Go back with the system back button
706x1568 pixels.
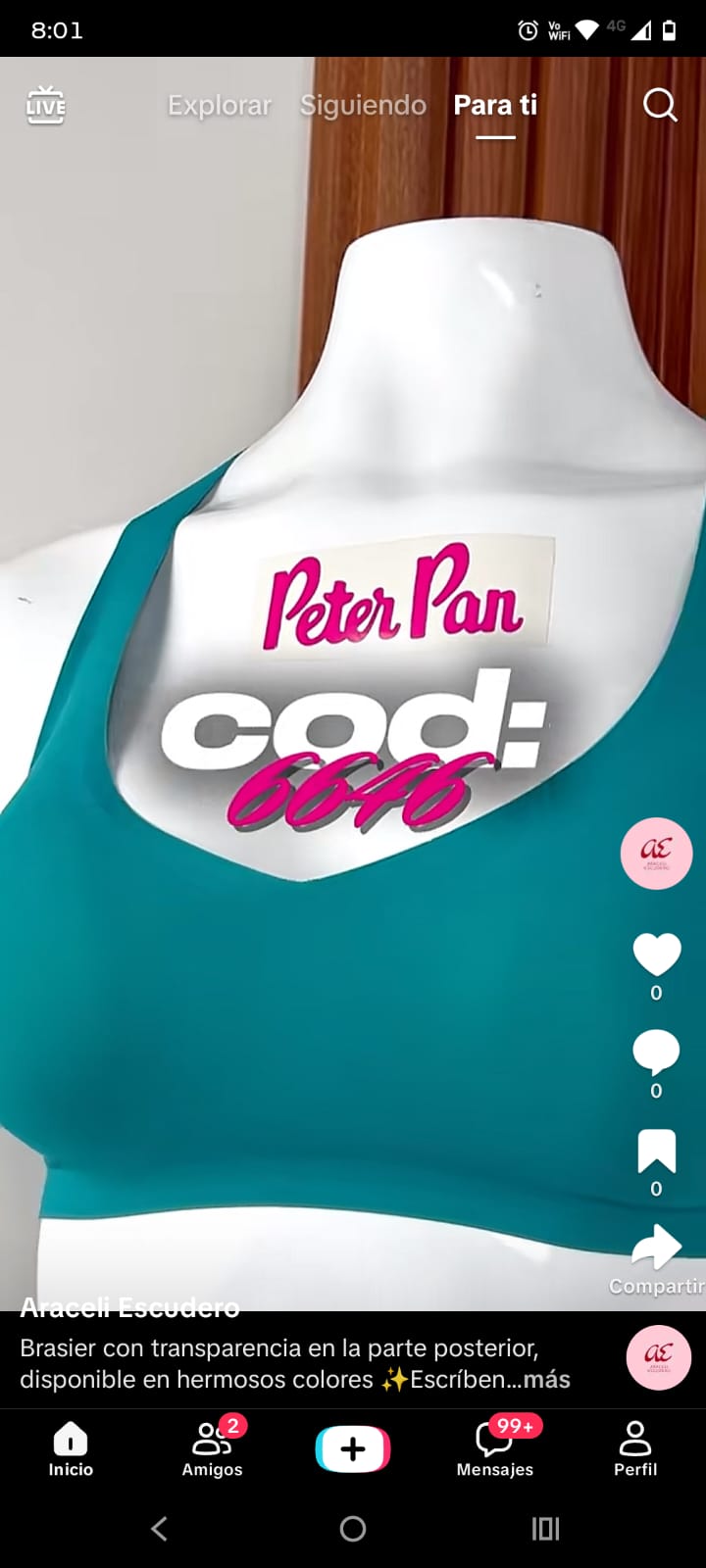[x=160, y=1528]
